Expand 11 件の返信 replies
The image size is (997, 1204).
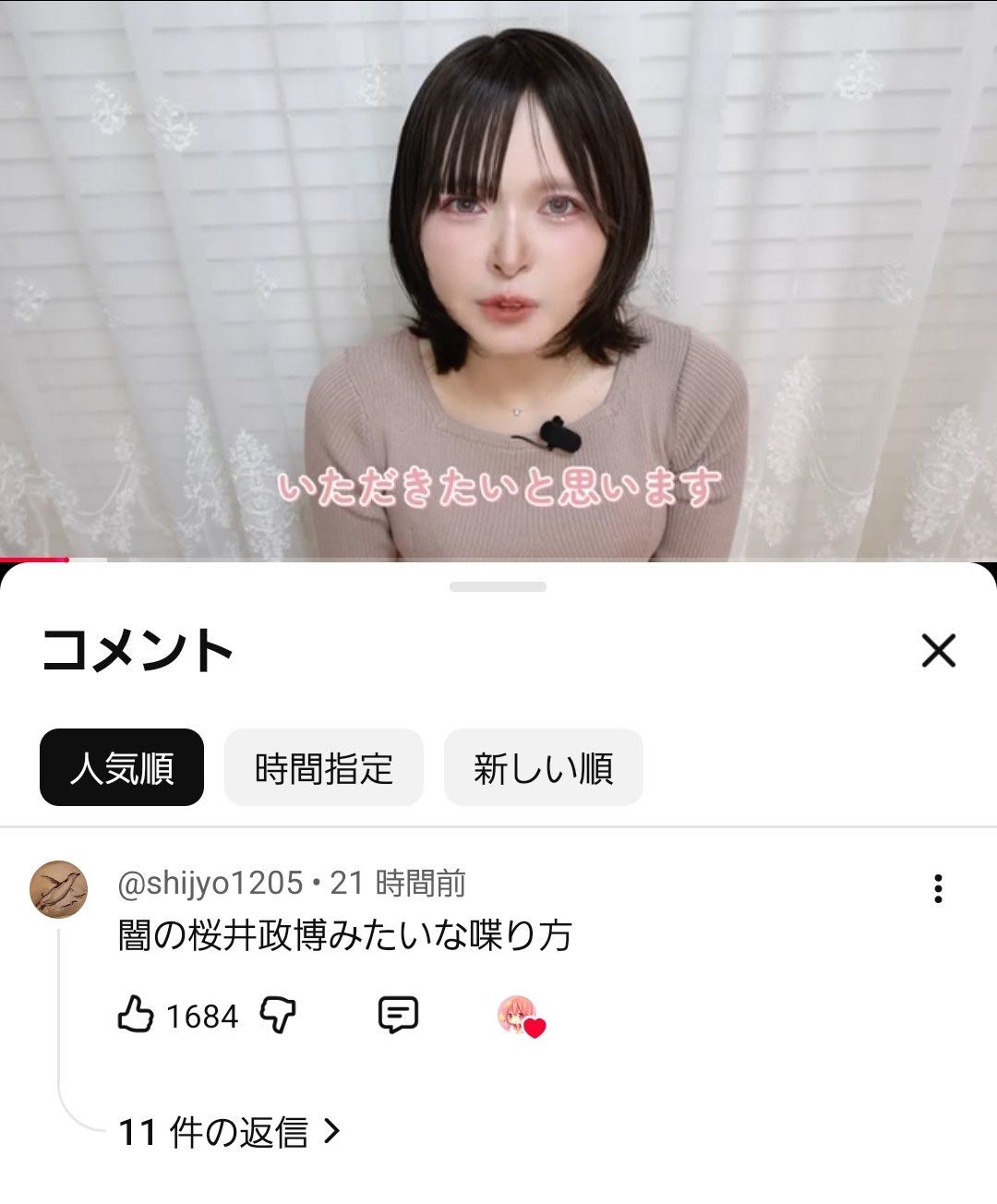tap(229, 1131)
